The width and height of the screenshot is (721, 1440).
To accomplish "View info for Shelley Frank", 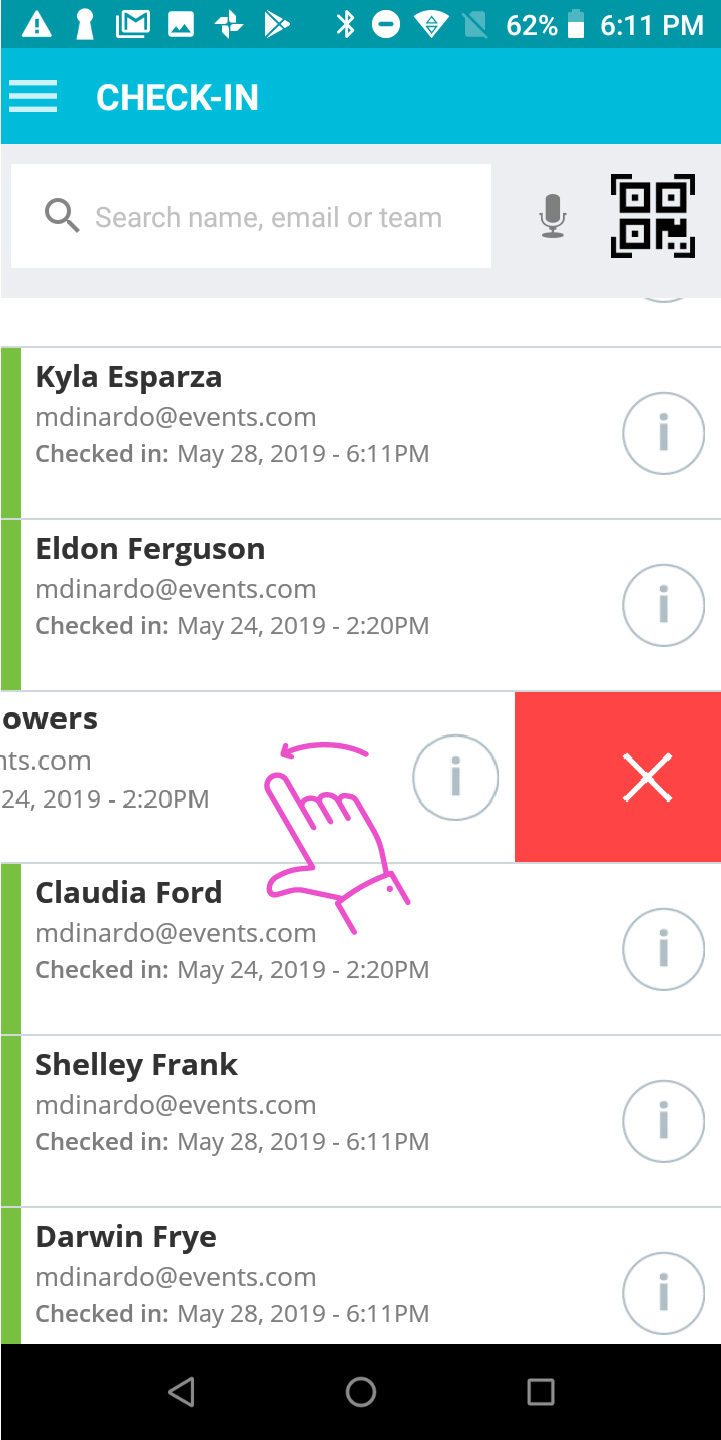I will (663, 1121).
